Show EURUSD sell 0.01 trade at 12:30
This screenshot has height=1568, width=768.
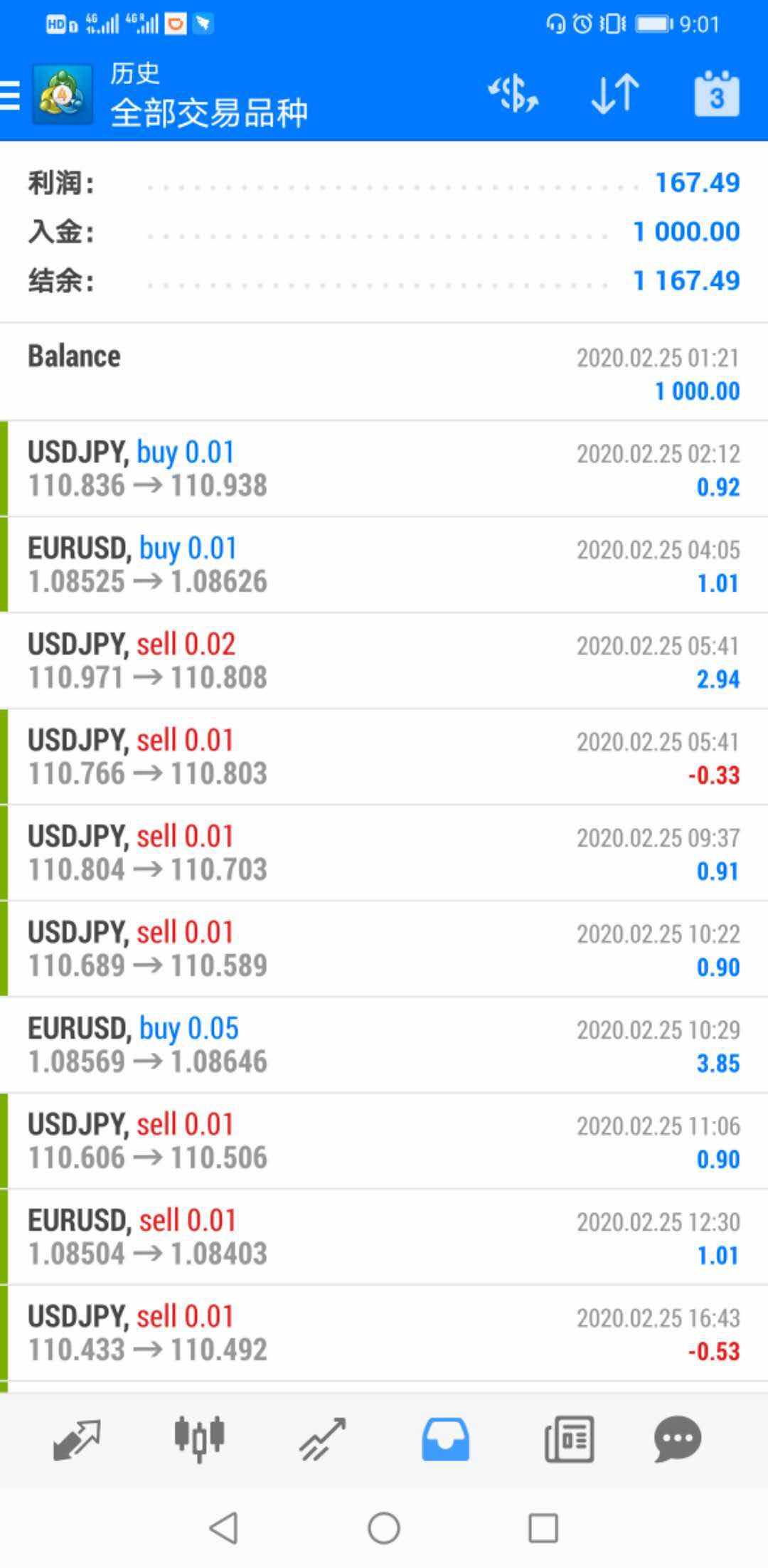[x=384, y=1238]
